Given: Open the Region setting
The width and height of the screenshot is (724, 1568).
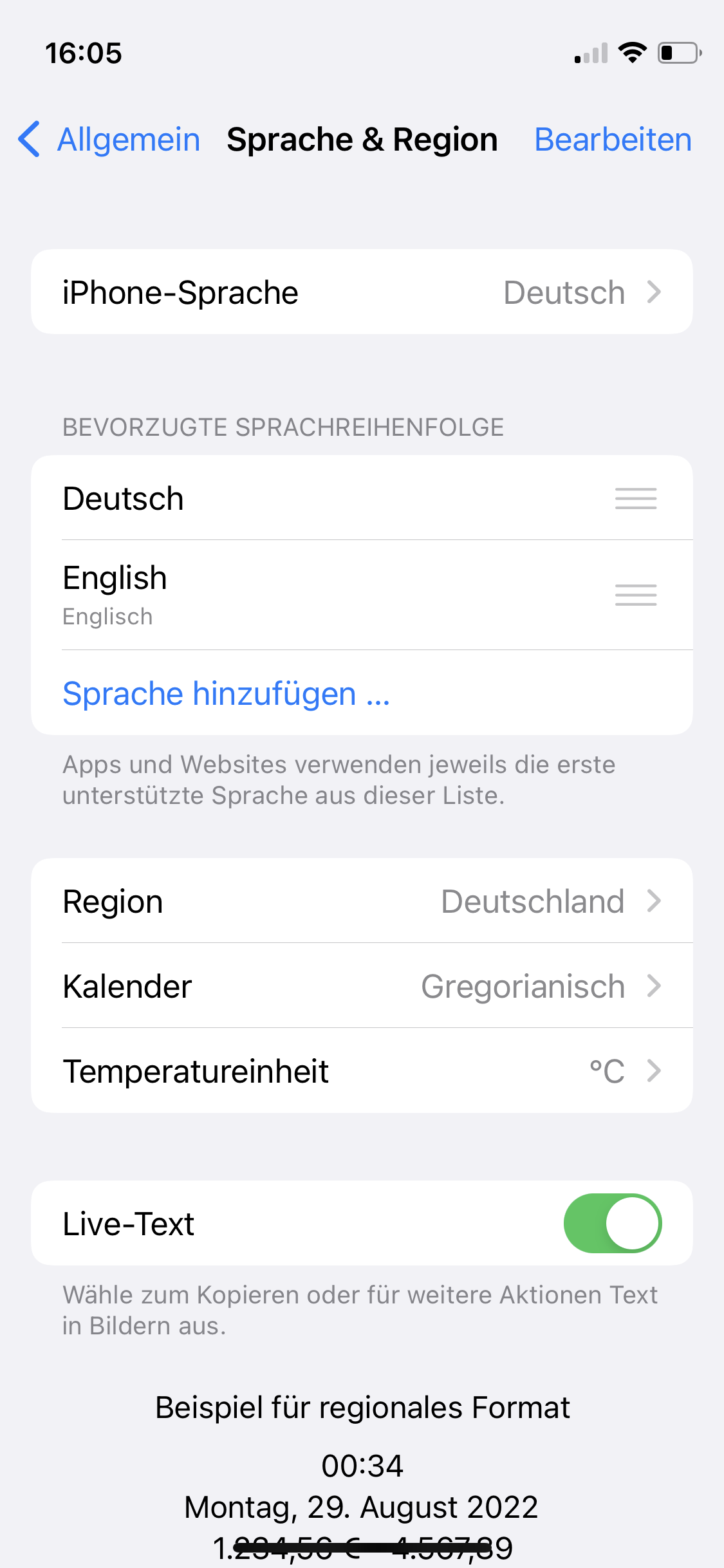Looking at the screenshot, I should coord(362,901).
